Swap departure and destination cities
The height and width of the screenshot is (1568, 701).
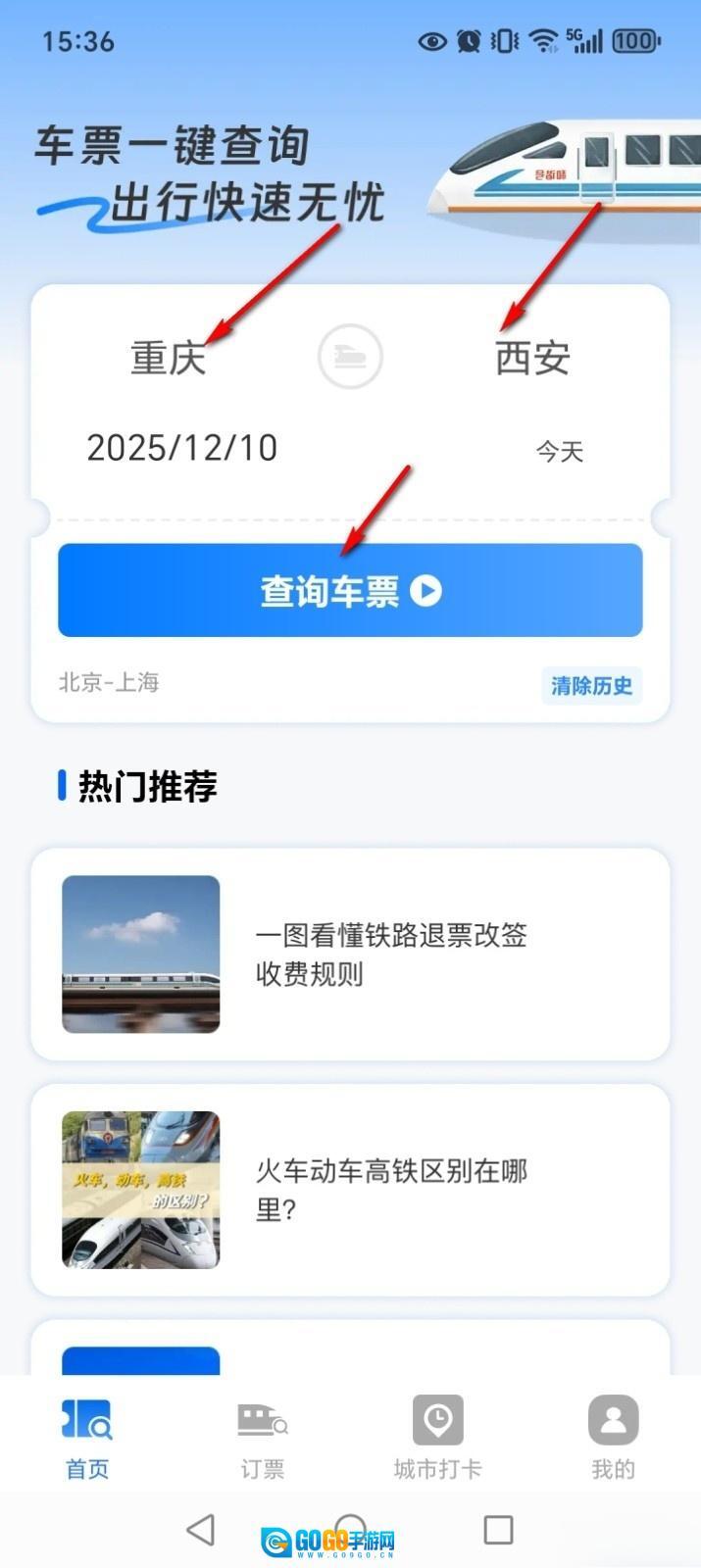(350, 357)
